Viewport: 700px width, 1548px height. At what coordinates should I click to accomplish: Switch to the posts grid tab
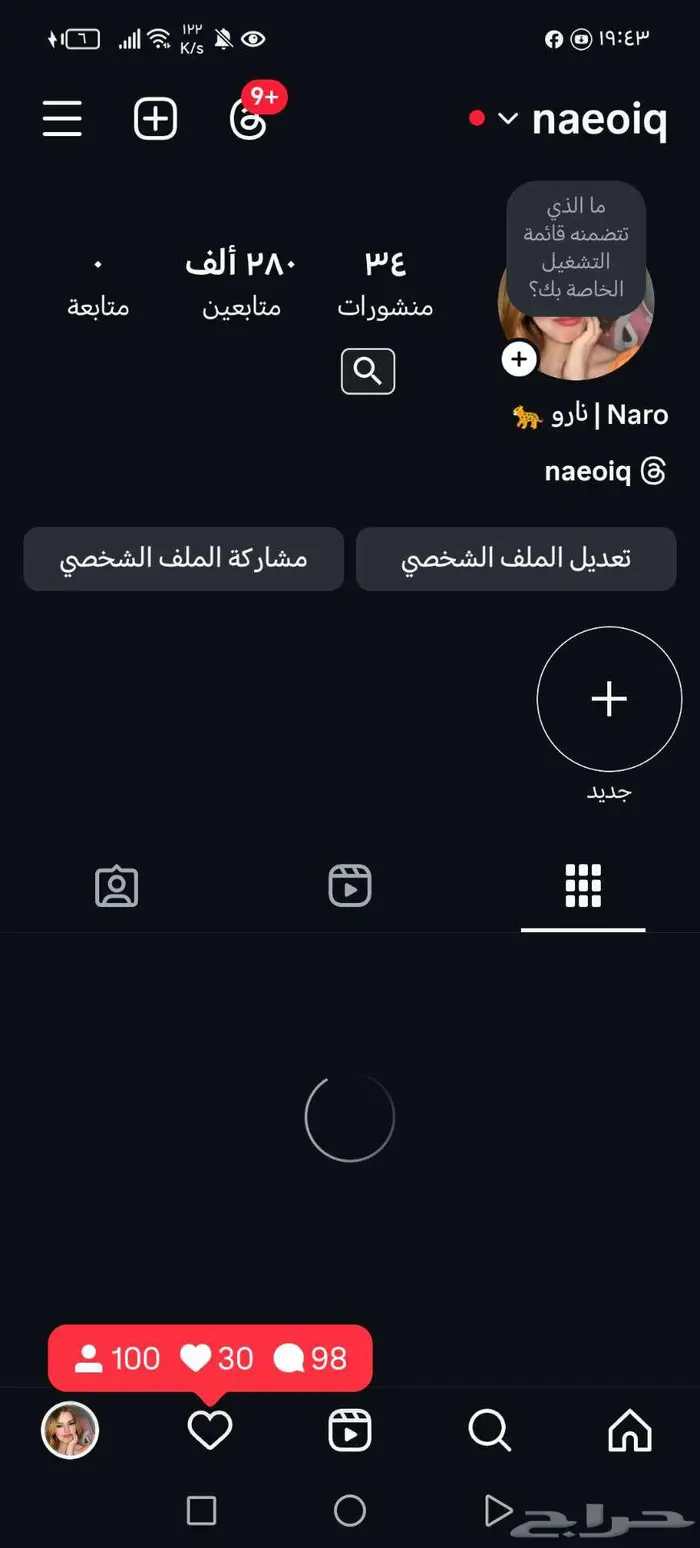(583, 886)
